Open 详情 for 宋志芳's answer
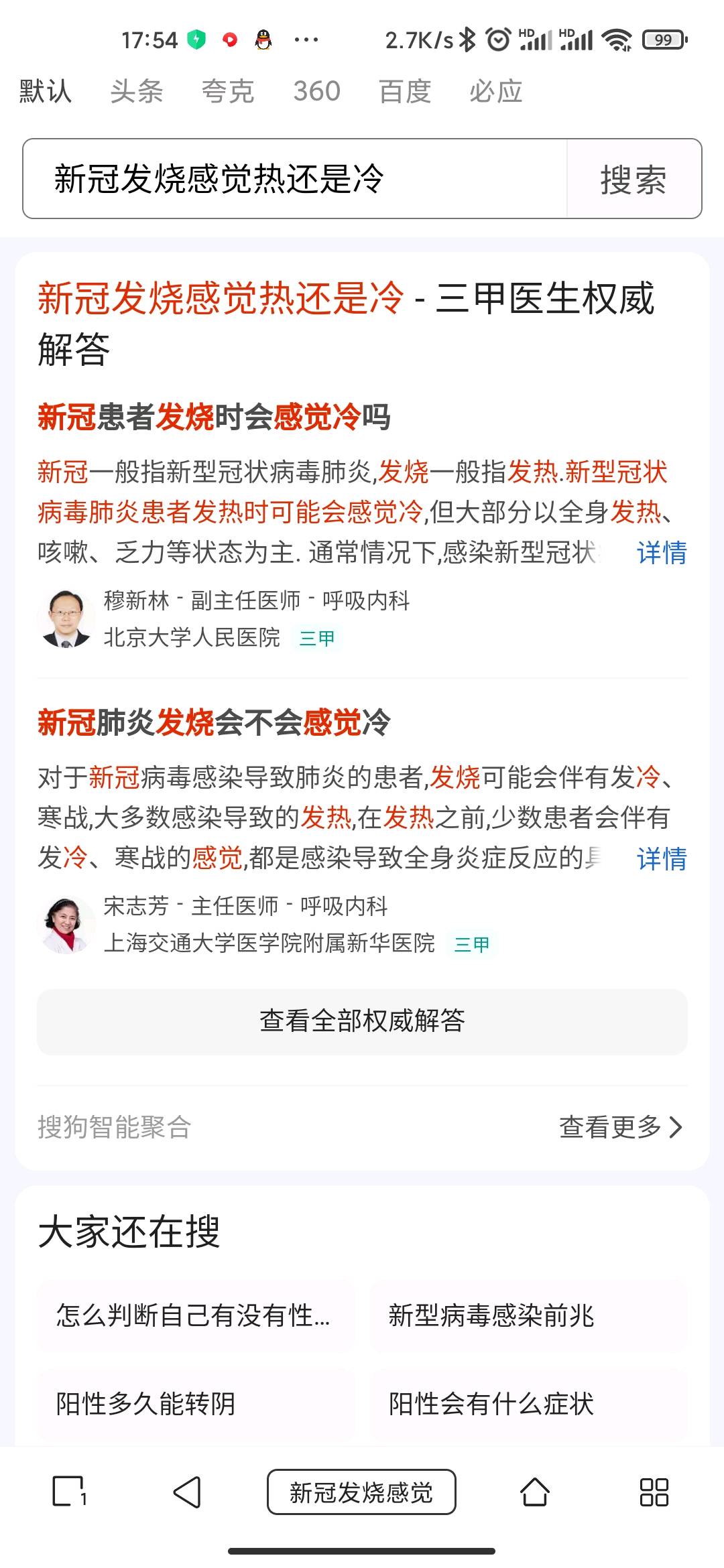 [x=662, y=858]
